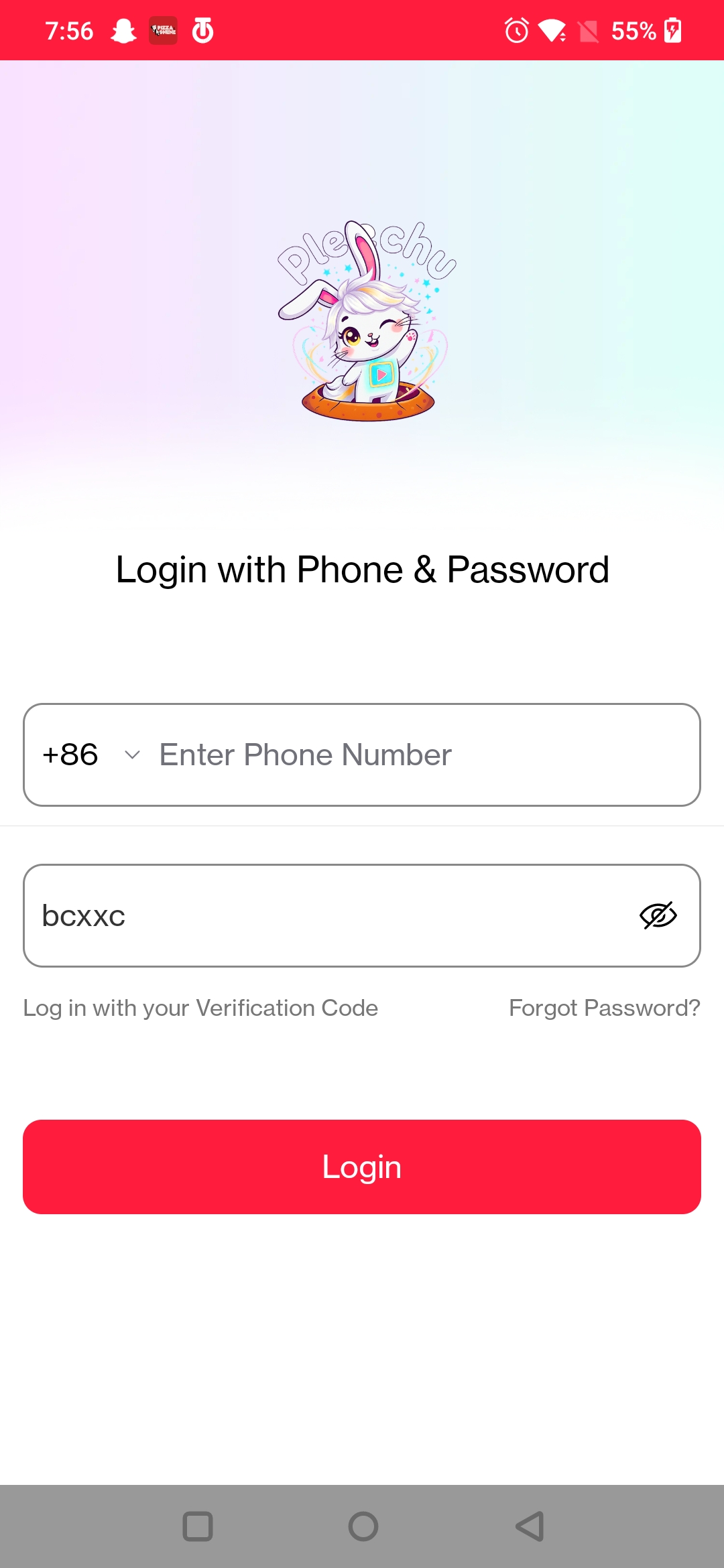Tap the red Login button
This screenshot has width=724, height=1568.
(362, 1167)
